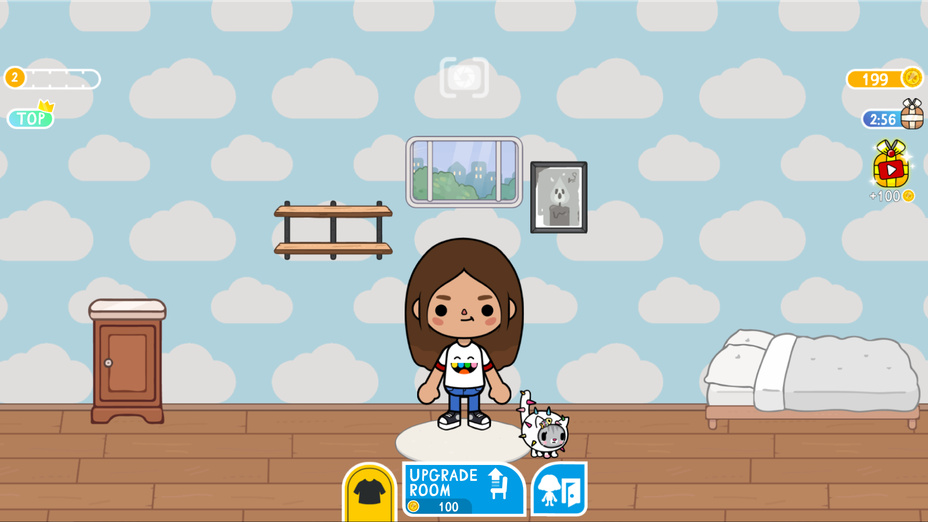Leave the room via door button

click(559, 489)
